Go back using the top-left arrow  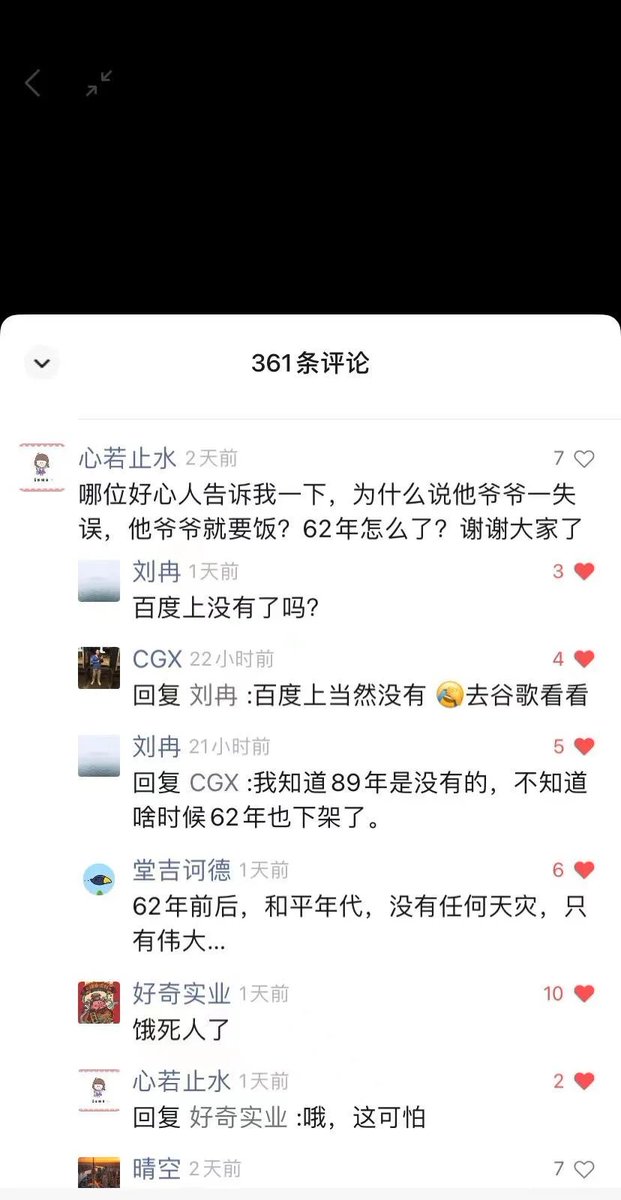pos(33,84)
